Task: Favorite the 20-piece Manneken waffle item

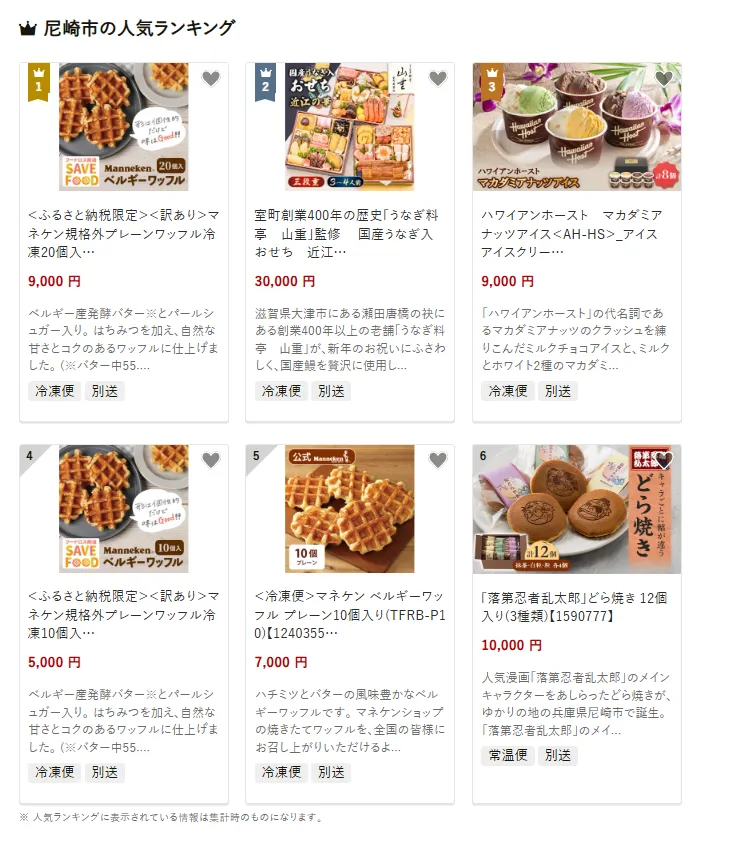Action: click(x=210, y=79)
